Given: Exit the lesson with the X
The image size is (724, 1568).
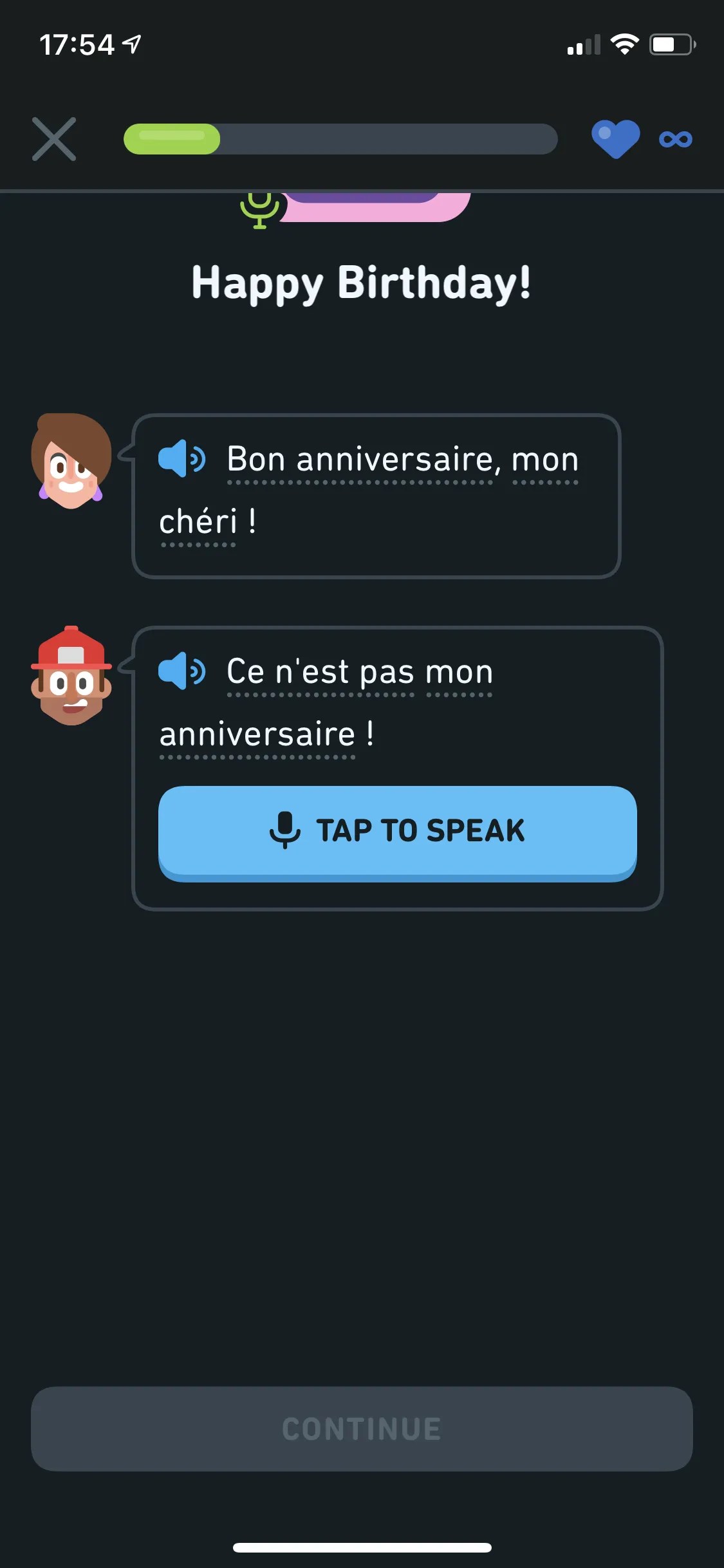Looking at the screenshot, I should [x=54, y=138].
